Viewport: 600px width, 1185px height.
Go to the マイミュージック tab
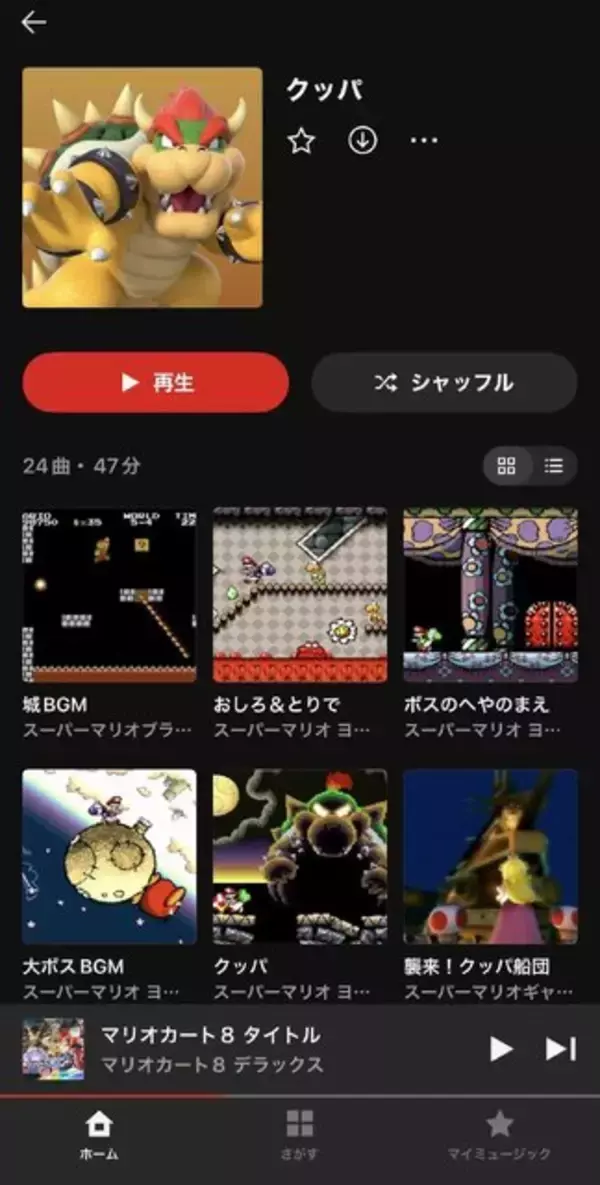[499, 1135]
